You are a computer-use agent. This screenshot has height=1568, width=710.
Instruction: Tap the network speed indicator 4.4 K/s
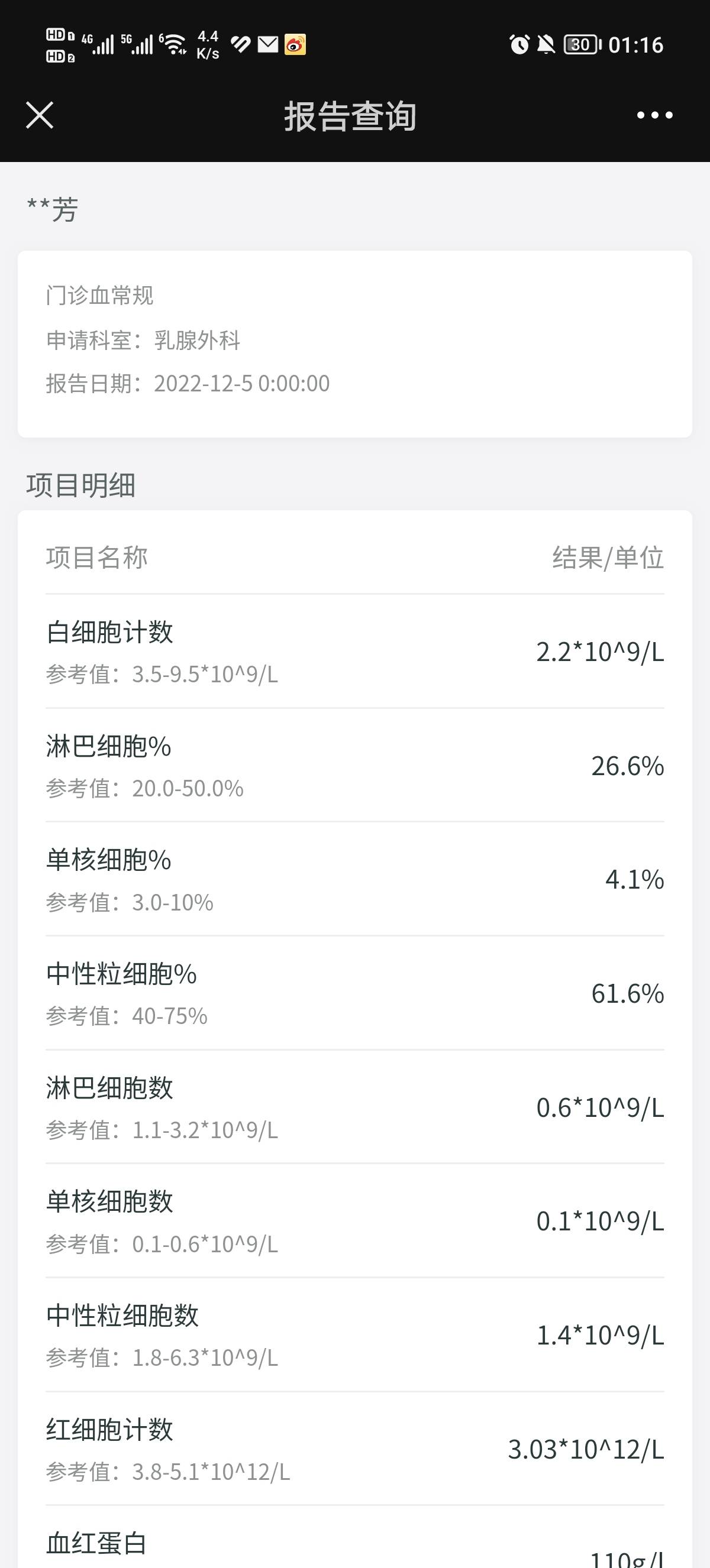[207, 45]
